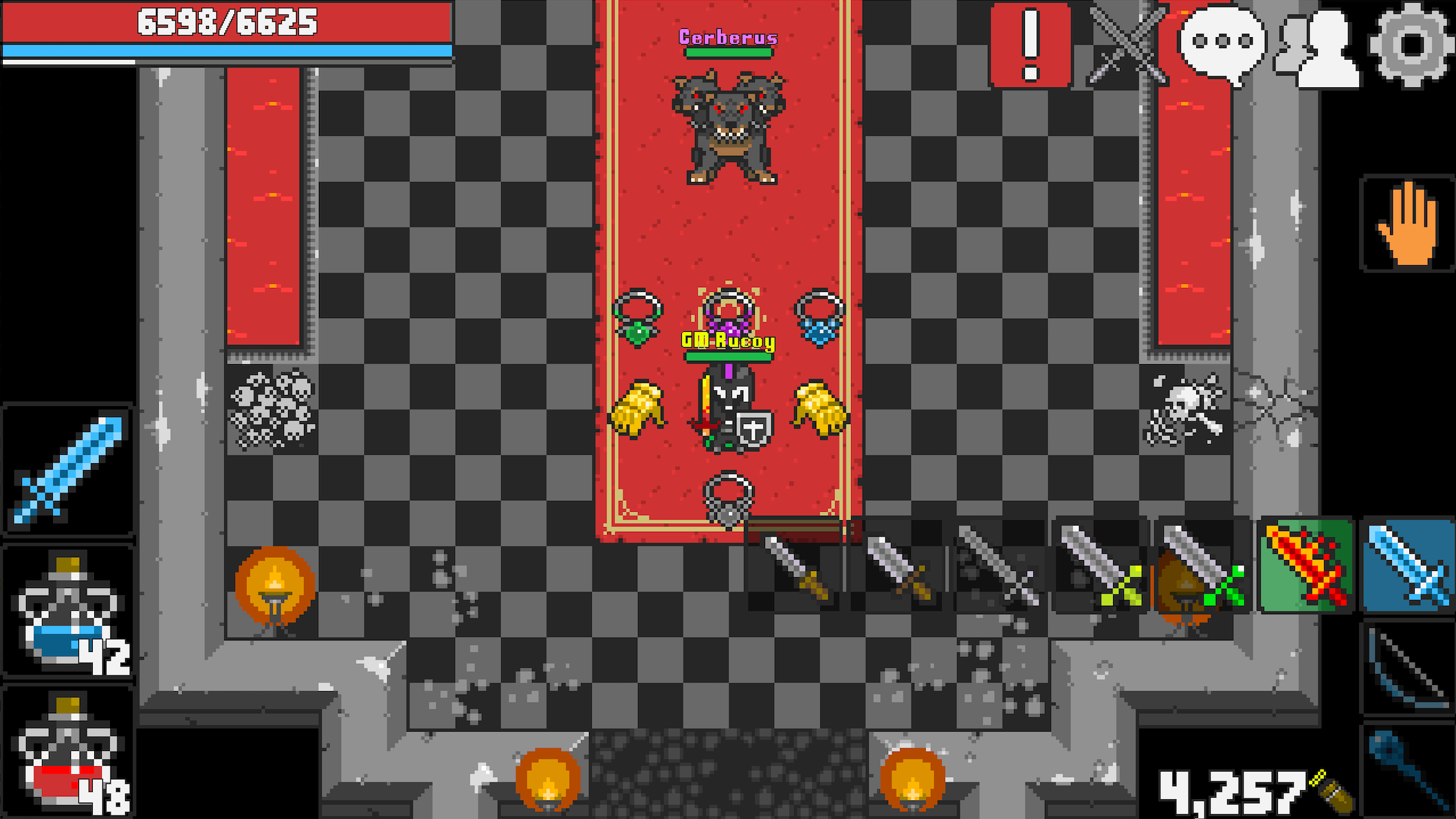Pick up the blue gem amulet

click(819, 317)
